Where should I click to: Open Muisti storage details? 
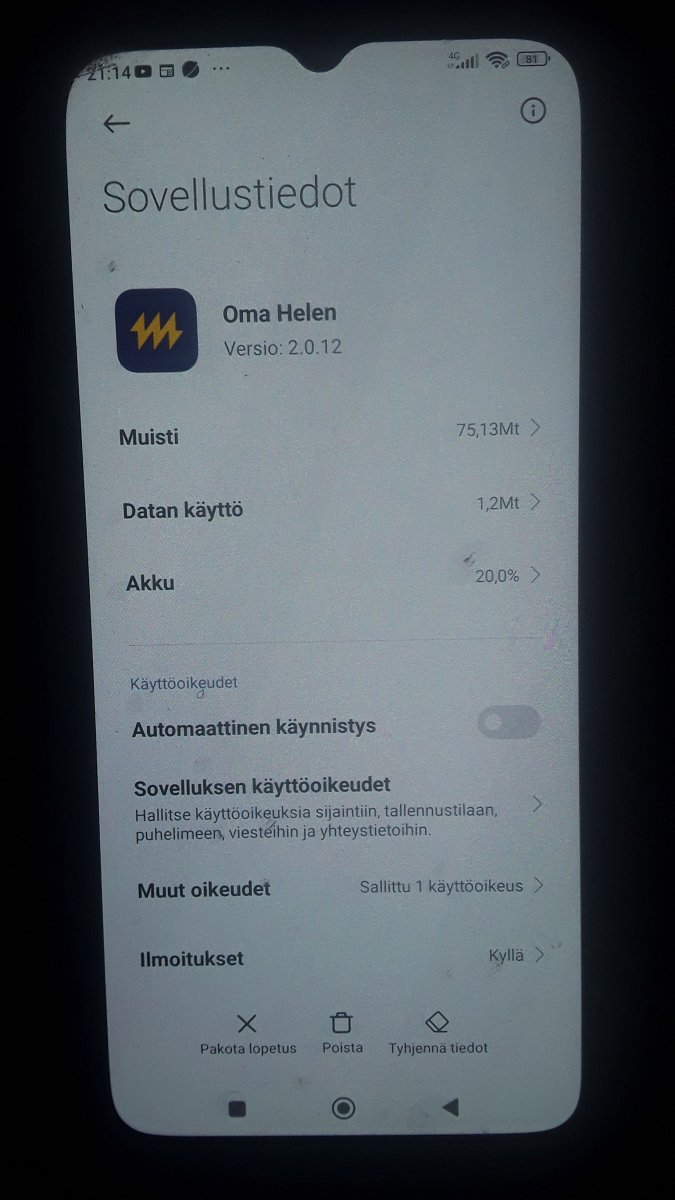click(x=330, y=433)
